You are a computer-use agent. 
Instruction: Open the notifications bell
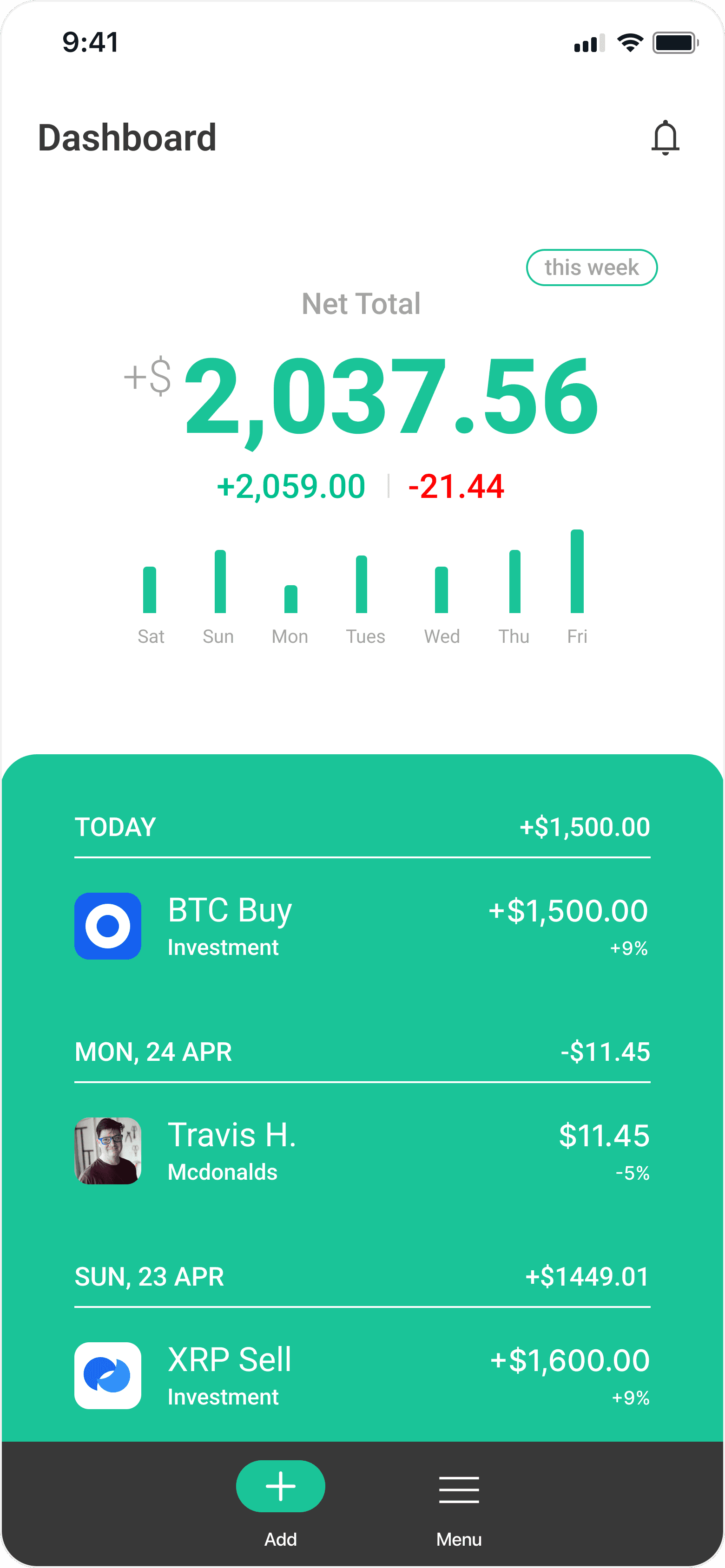[665, 137]
